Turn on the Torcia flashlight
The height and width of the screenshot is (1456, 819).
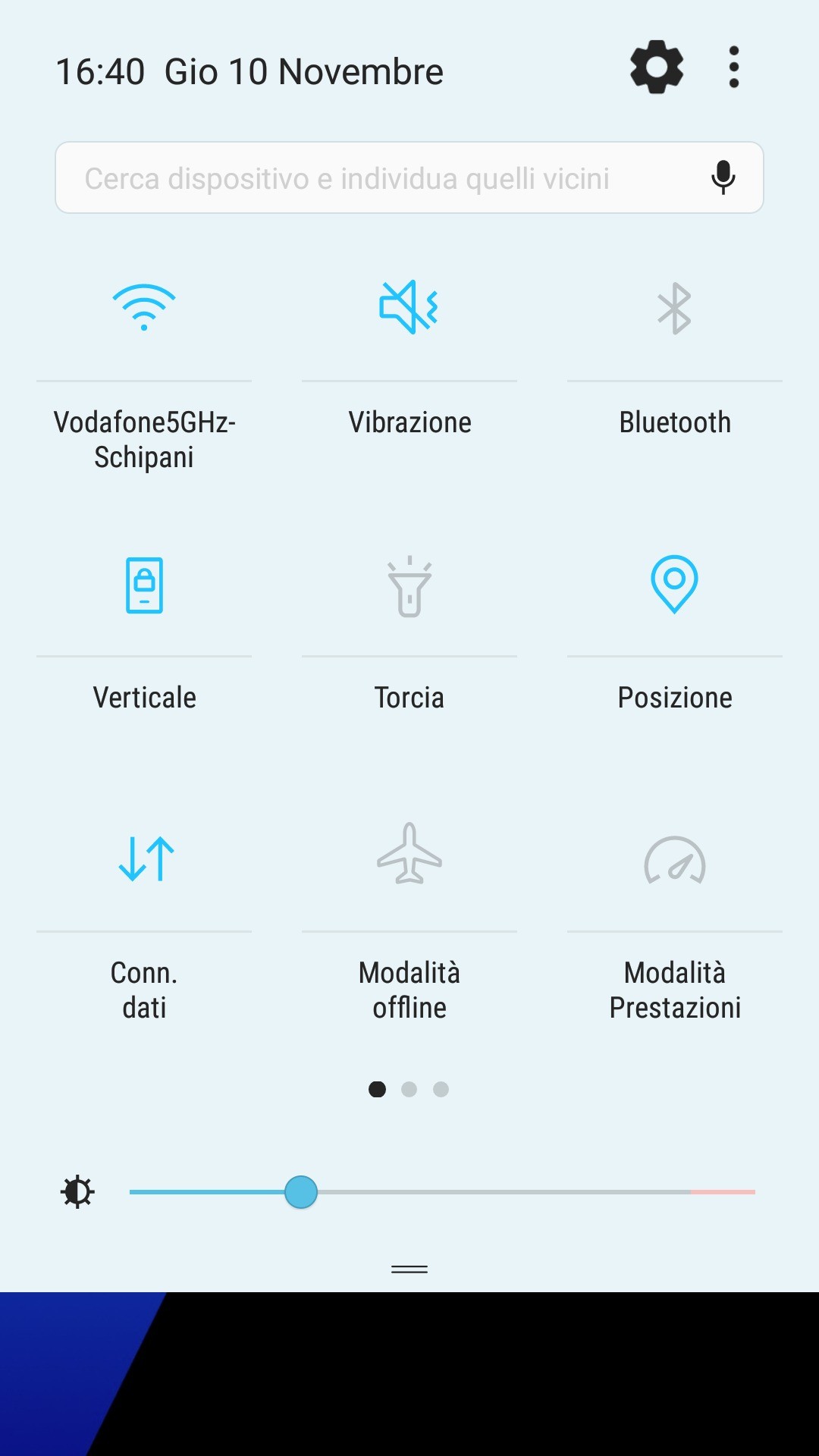(x=409, y=585)
